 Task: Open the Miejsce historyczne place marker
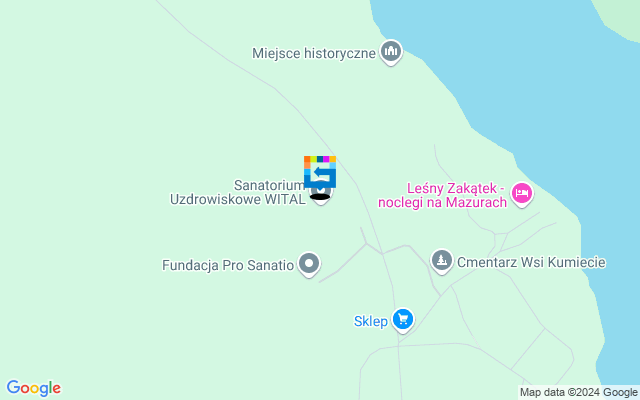click(x=391, y=51)
